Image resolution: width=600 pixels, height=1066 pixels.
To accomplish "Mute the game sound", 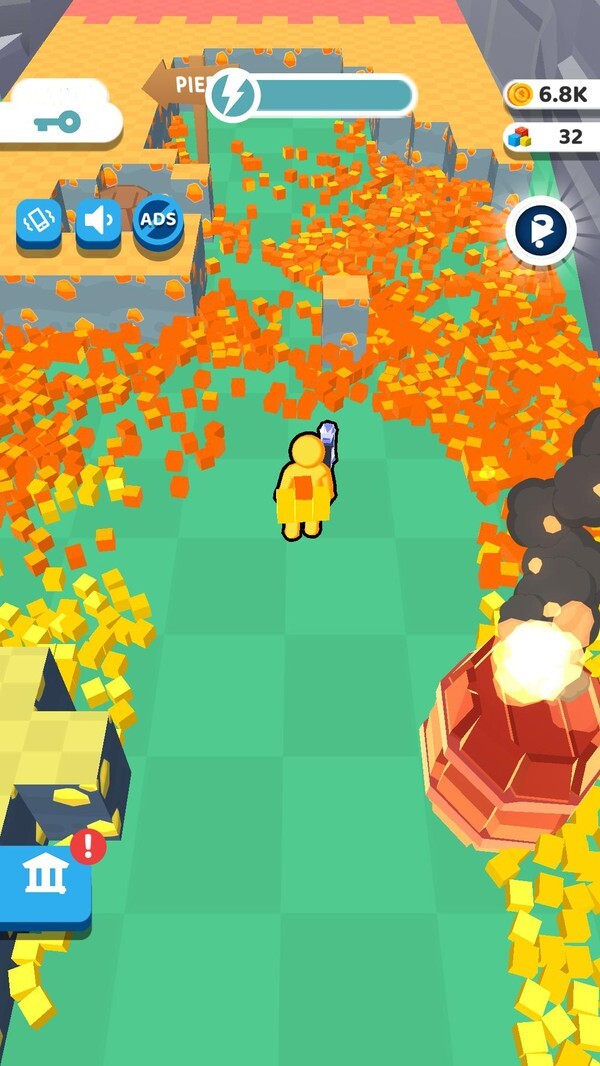I will pyautogui.click(x=98, y=222).
